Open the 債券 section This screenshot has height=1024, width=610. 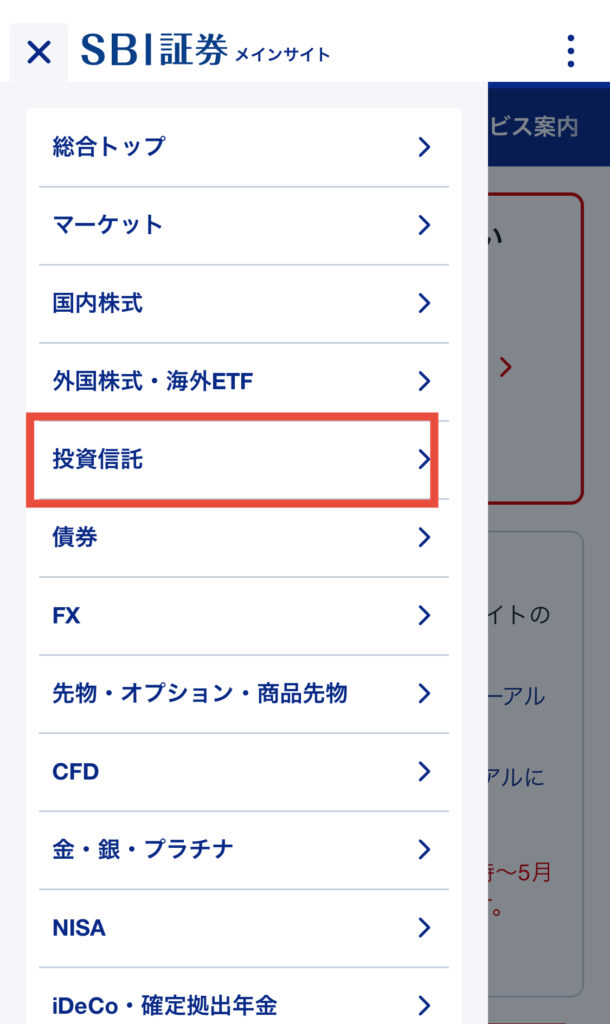244,537
